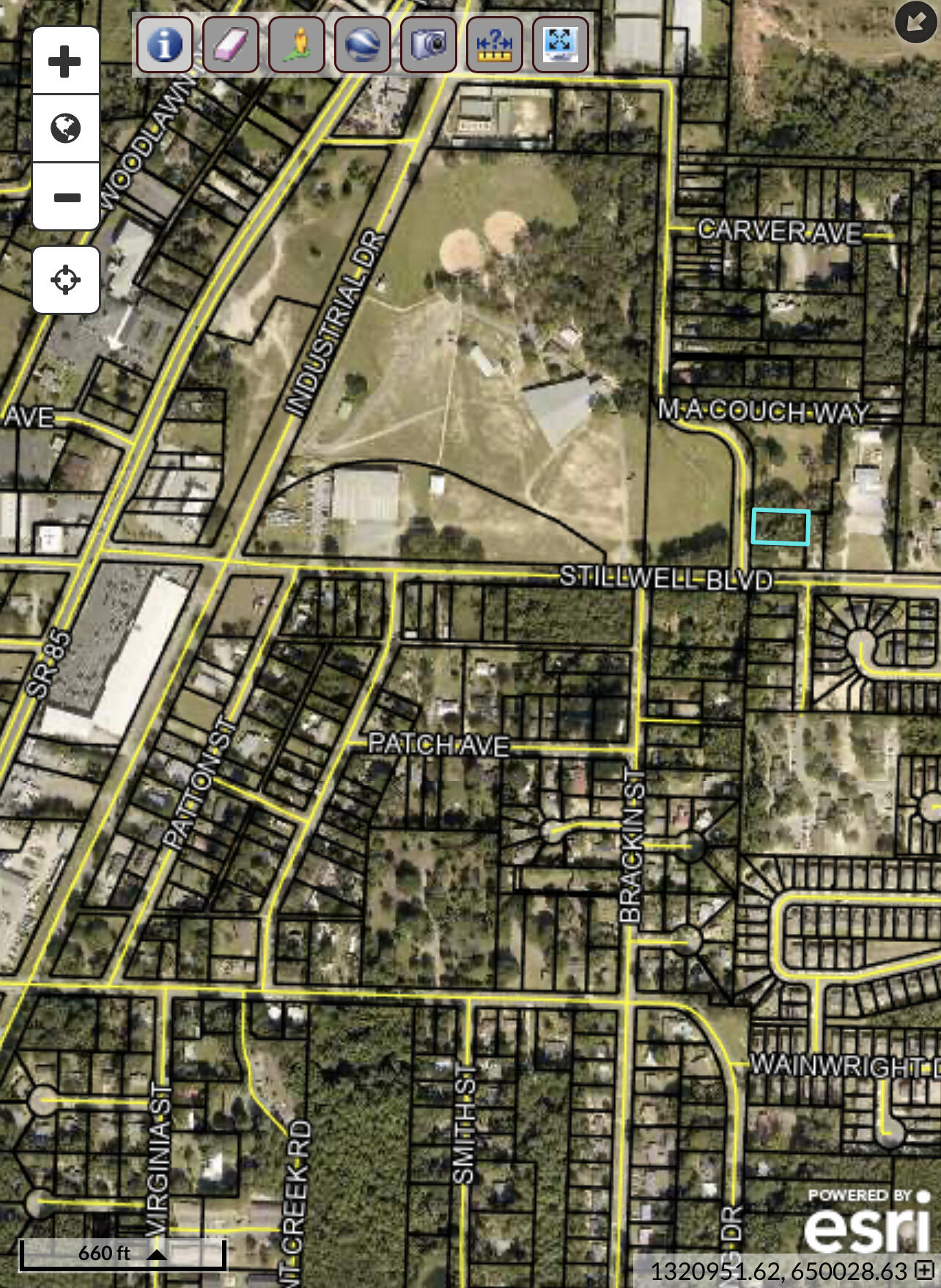Zoom out of the map
The height and width of the screenshot is (1288, 941).
pyautogui.click(x=65, y=197)
